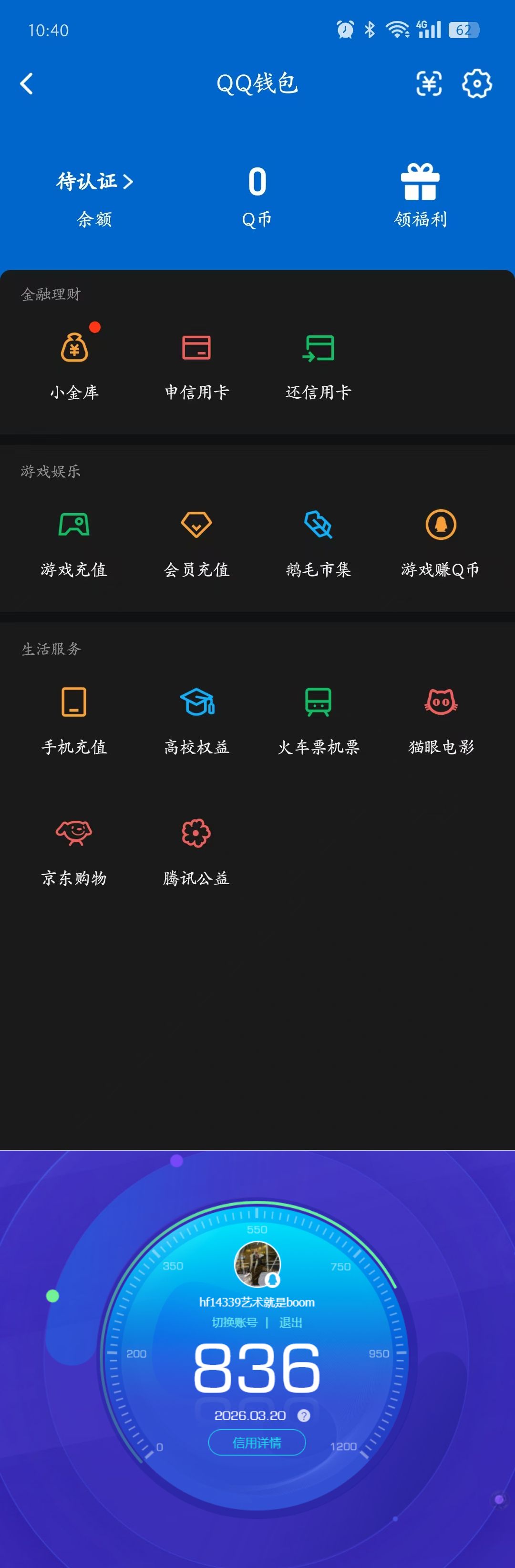Claim rewards via 领福利
The width and height of the screenshot is (515, 1568).
point(420,195)
